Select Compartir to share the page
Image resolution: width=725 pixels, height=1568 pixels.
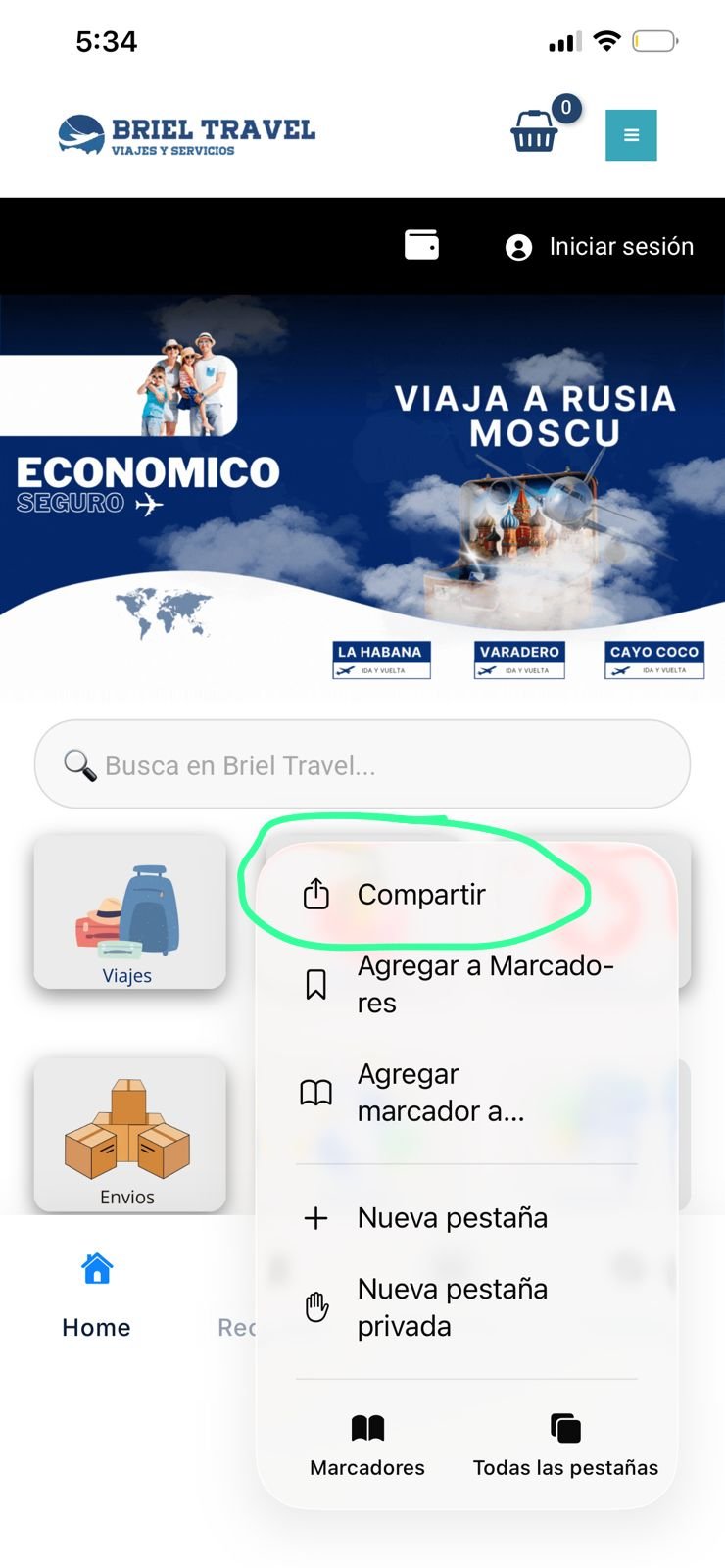point(421,895)
